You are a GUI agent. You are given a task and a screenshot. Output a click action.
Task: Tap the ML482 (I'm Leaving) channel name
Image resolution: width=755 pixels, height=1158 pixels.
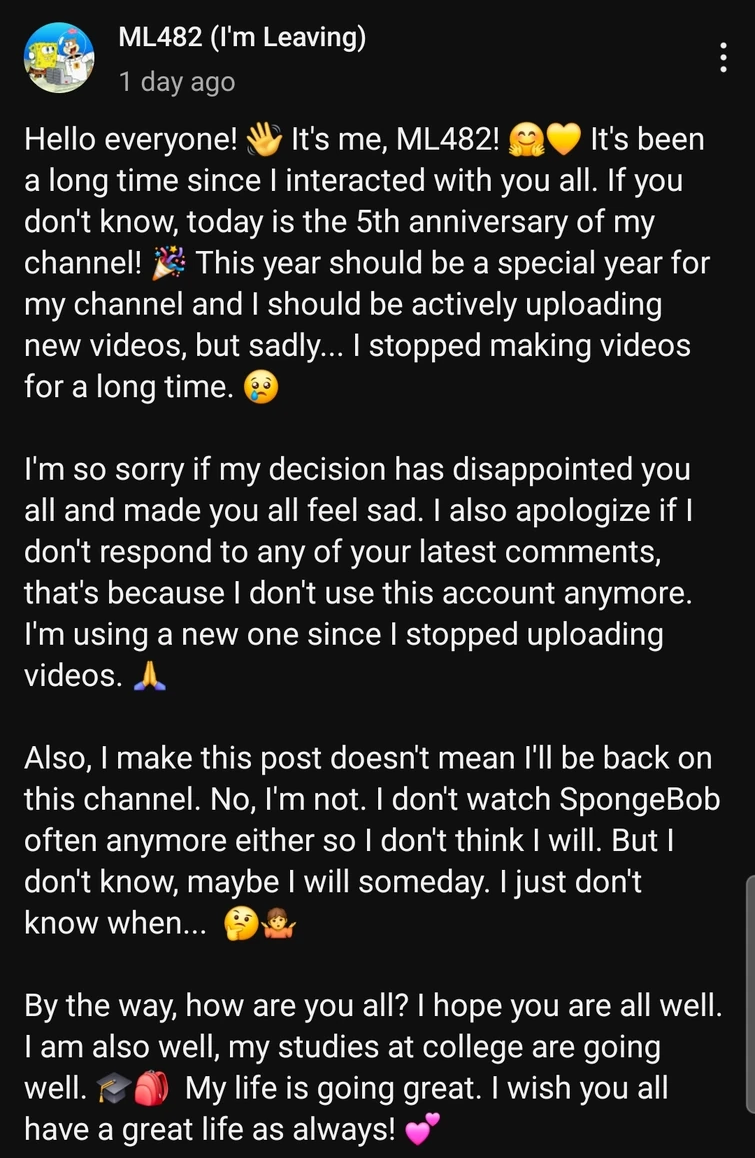point(242,38)
